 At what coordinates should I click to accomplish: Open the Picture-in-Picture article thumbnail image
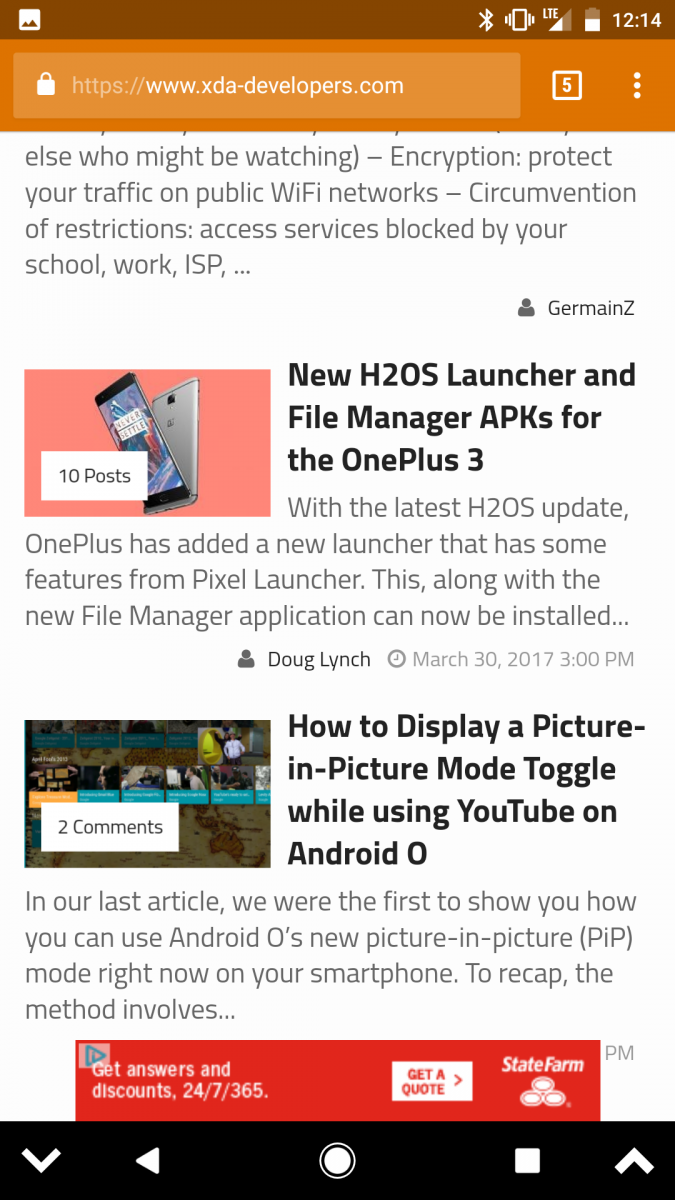(148, 793)
